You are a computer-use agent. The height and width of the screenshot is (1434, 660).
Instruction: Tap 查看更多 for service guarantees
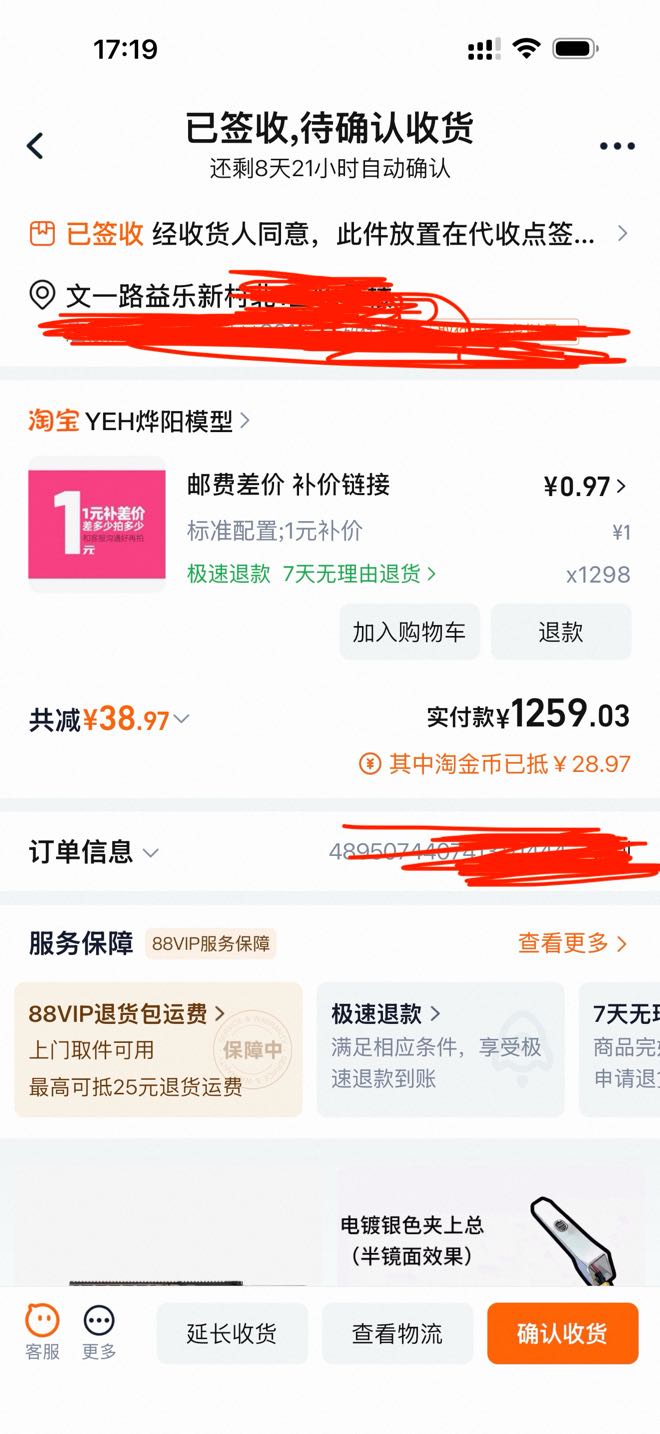click(572, 942)
